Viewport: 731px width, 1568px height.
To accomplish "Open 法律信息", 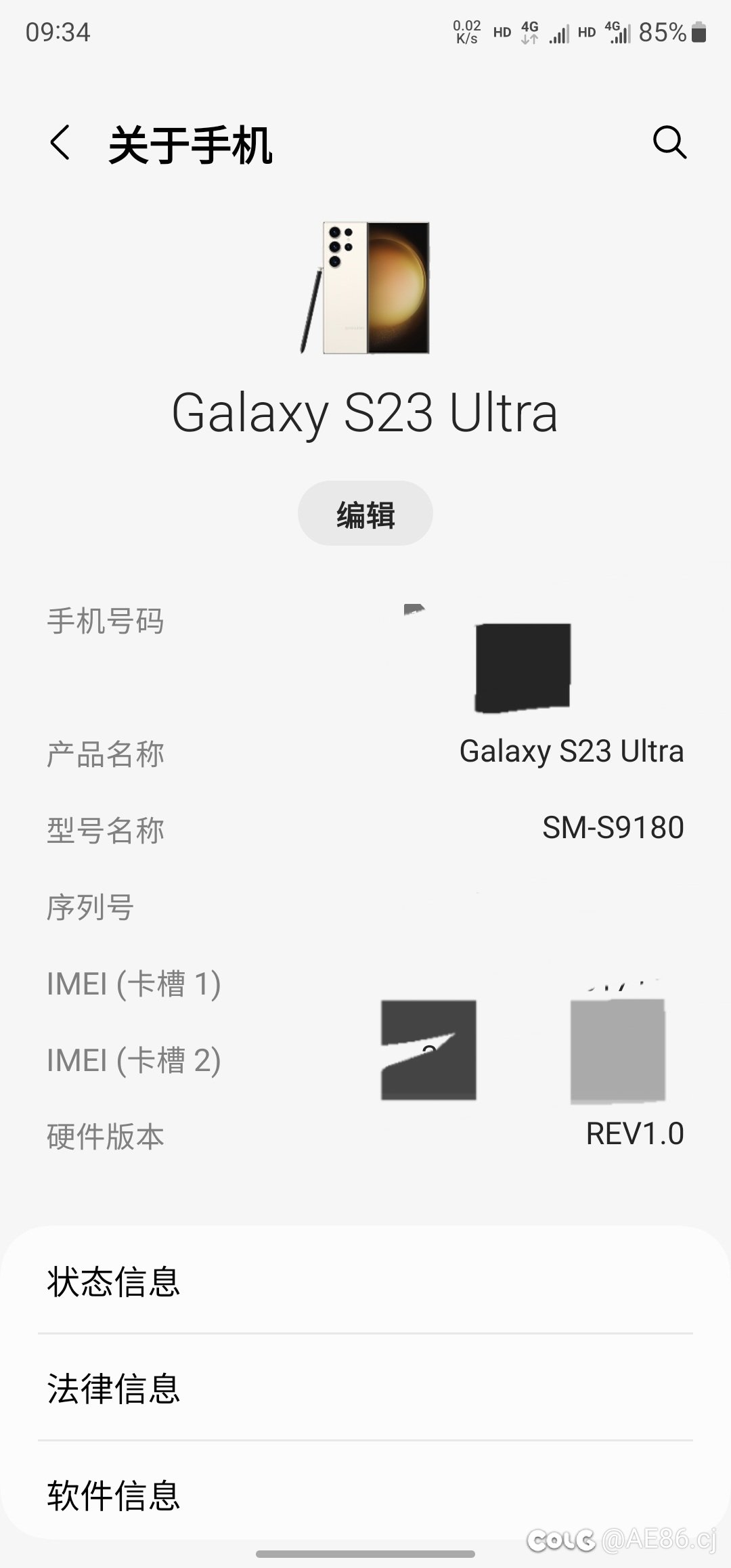I will click(x=365, y=1387).
